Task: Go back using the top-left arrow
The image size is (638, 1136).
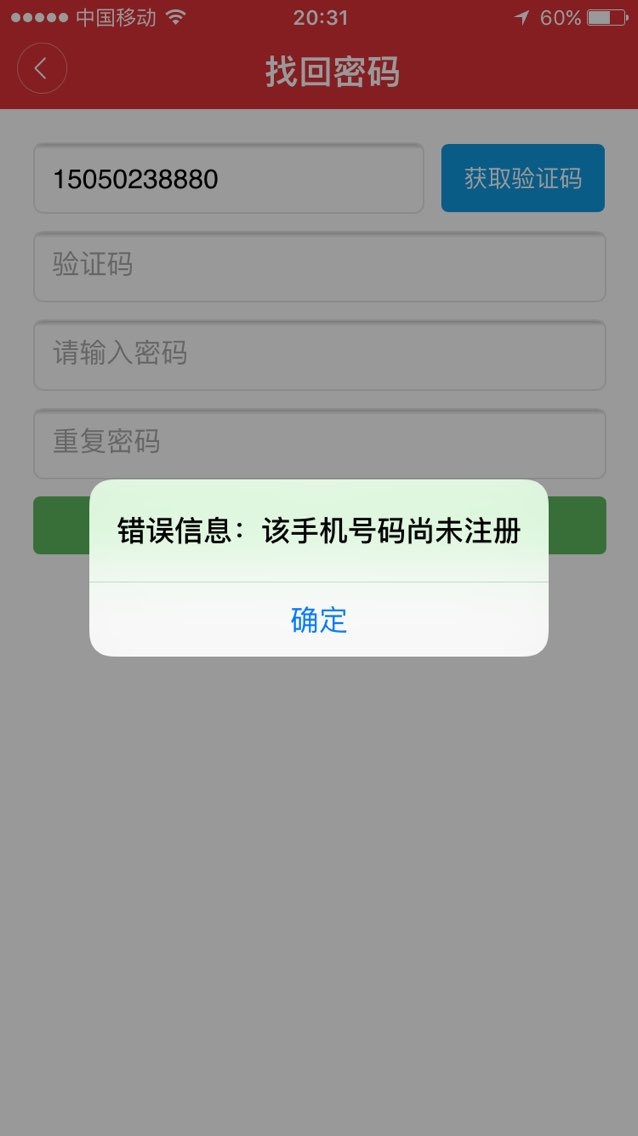Action: (42, 69)
